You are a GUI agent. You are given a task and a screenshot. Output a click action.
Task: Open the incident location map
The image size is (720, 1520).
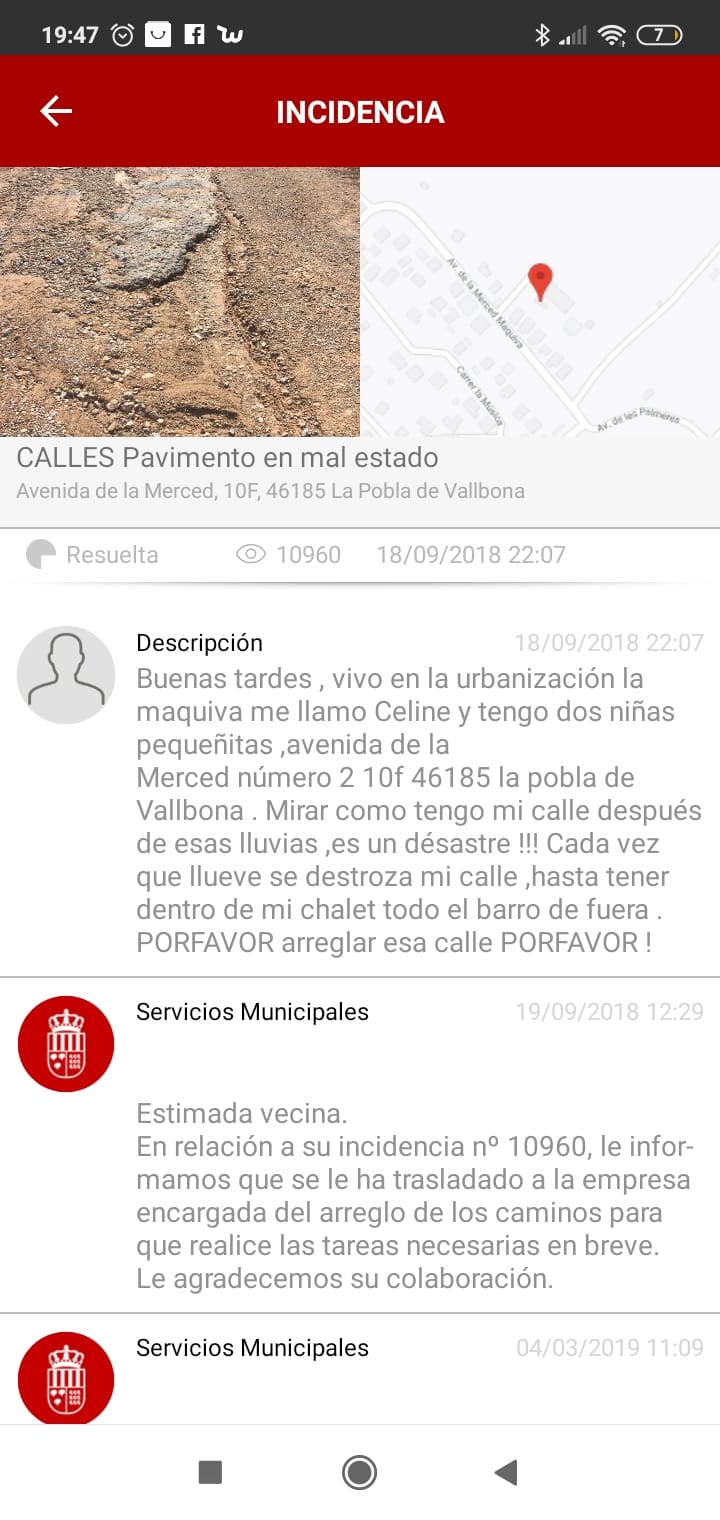[x=540, y=302]
